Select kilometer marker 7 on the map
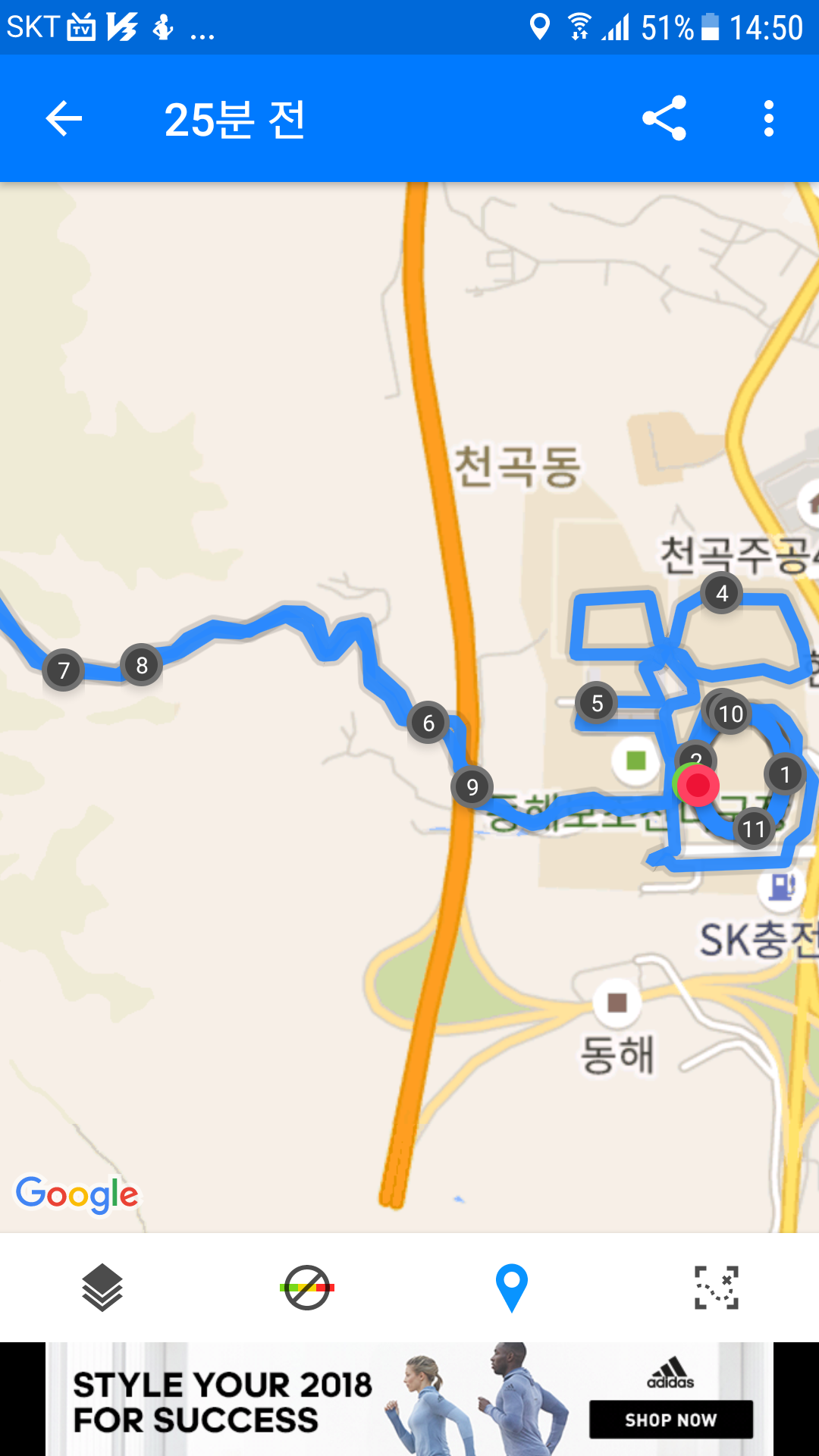 click(64, 670)
